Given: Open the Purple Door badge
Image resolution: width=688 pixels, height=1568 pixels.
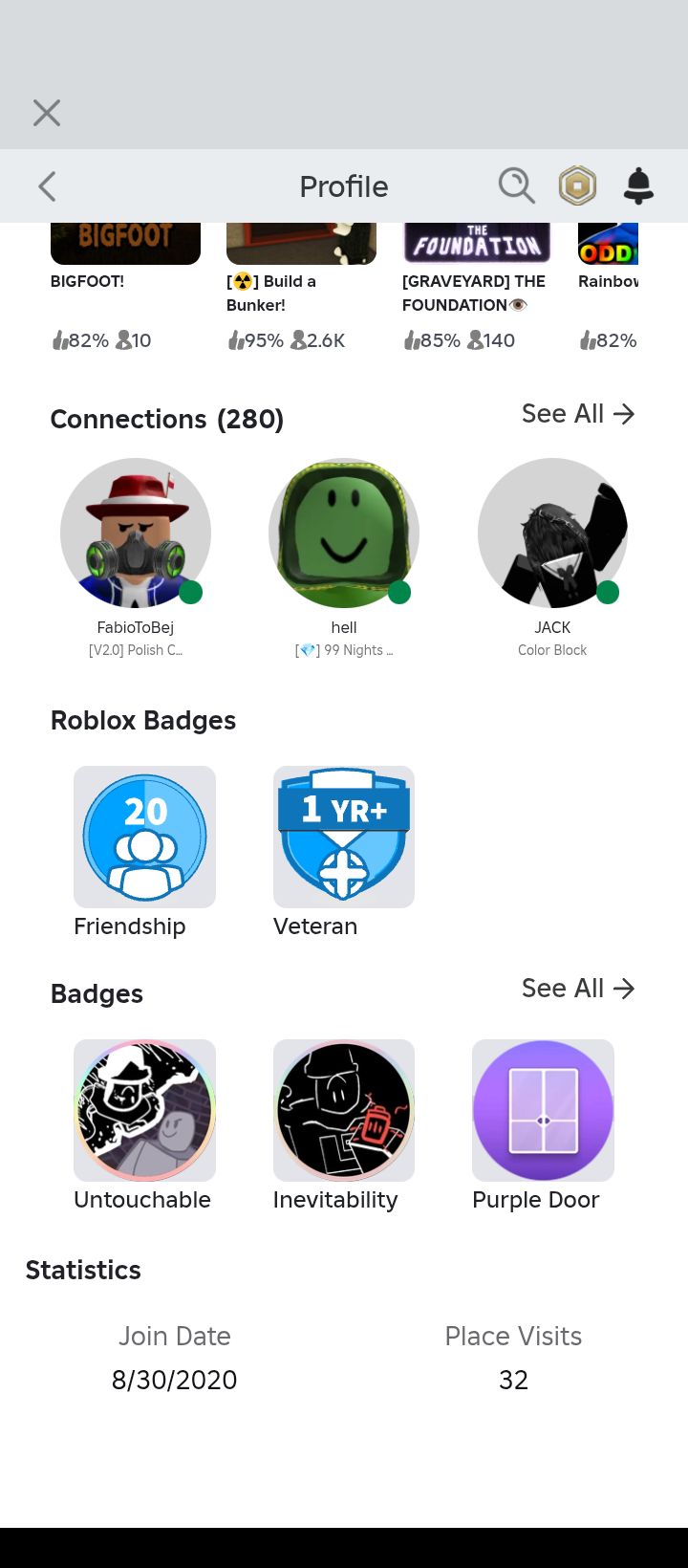Looking at the screenshot, I should coord(543,1111).
